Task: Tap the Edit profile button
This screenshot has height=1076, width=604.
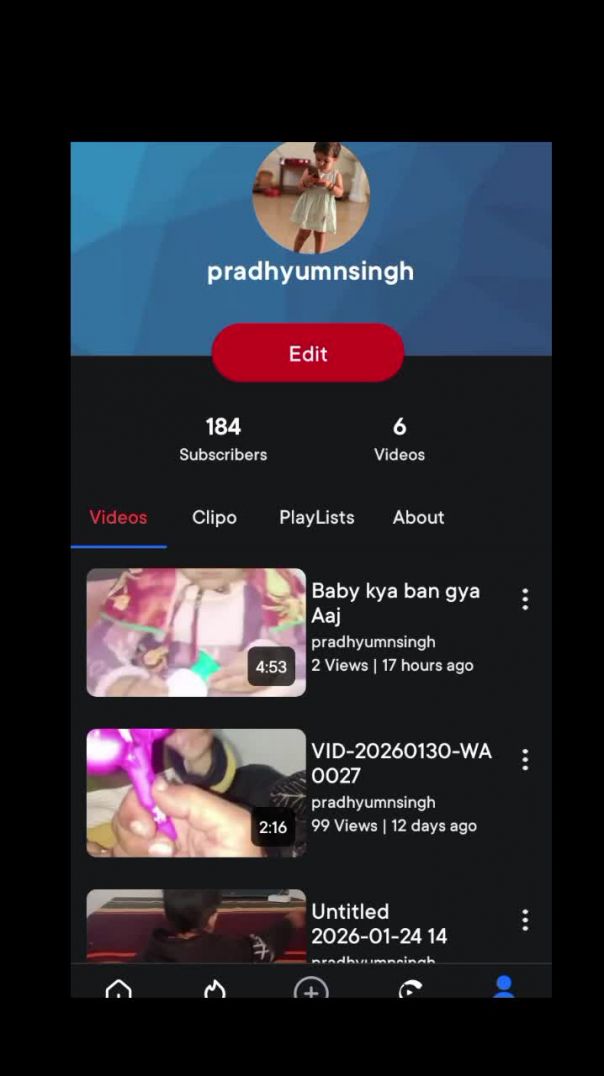Action: [x=308, y=353]
